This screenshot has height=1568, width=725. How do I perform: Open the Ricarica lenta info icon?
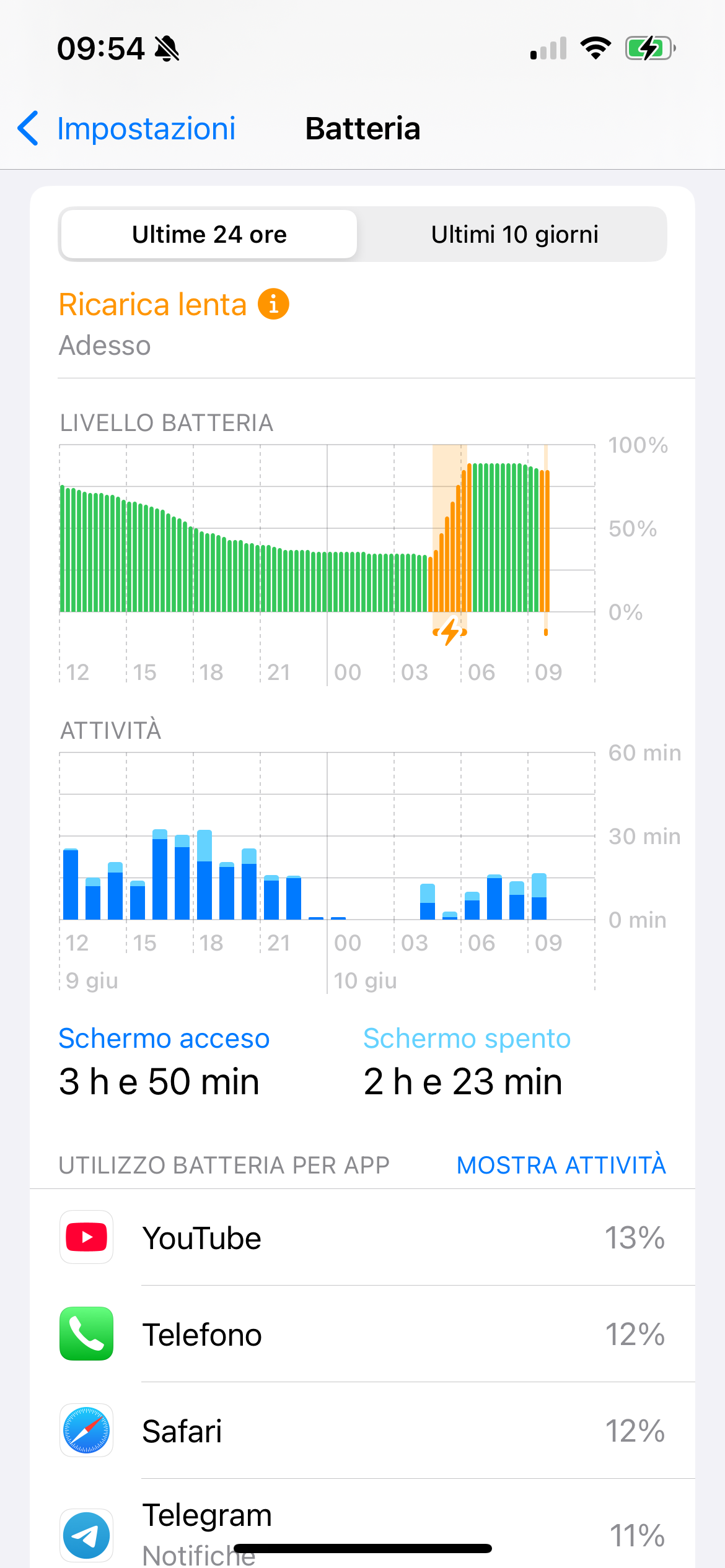point(273,304)
